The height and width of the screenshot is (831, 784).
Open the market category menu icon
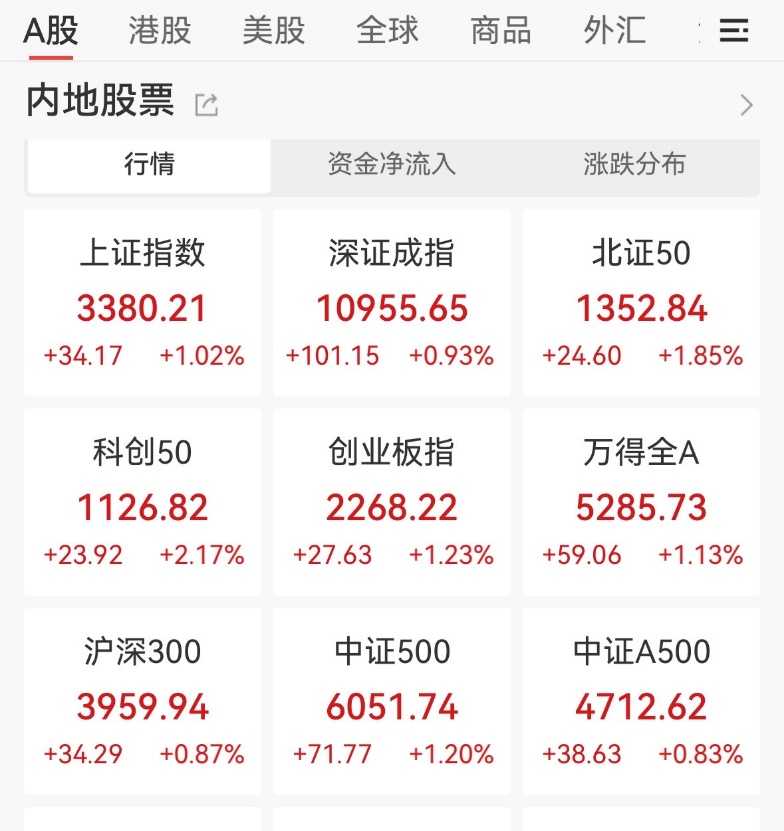coord(734,32)
